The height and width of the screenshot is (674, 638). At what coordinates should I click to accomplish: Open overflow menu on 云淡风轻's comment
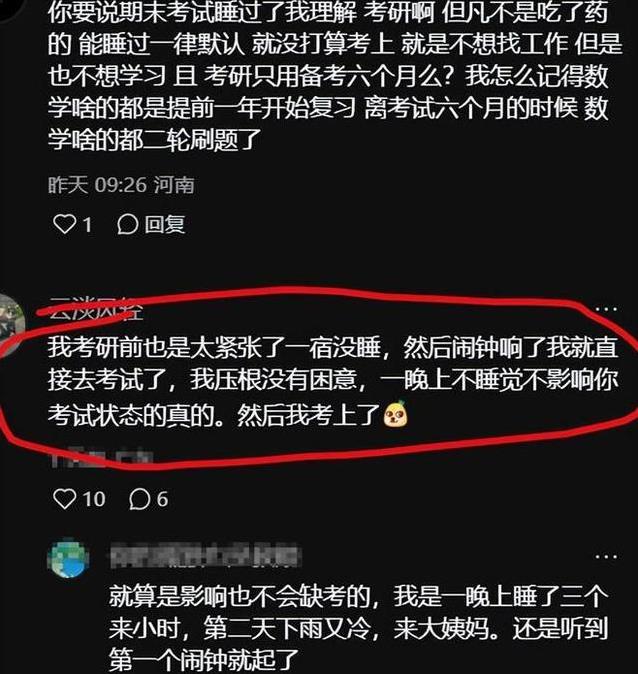pyautogui.click(x=606, y=310)
